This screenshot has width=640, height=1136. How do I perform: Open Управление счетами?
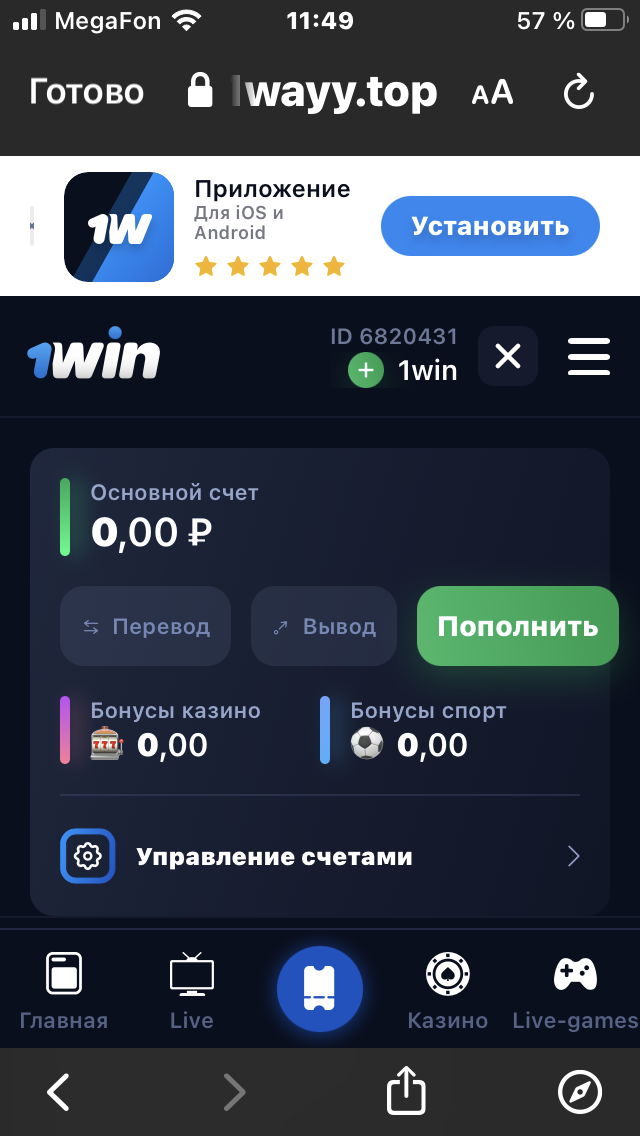click(320, 857)
